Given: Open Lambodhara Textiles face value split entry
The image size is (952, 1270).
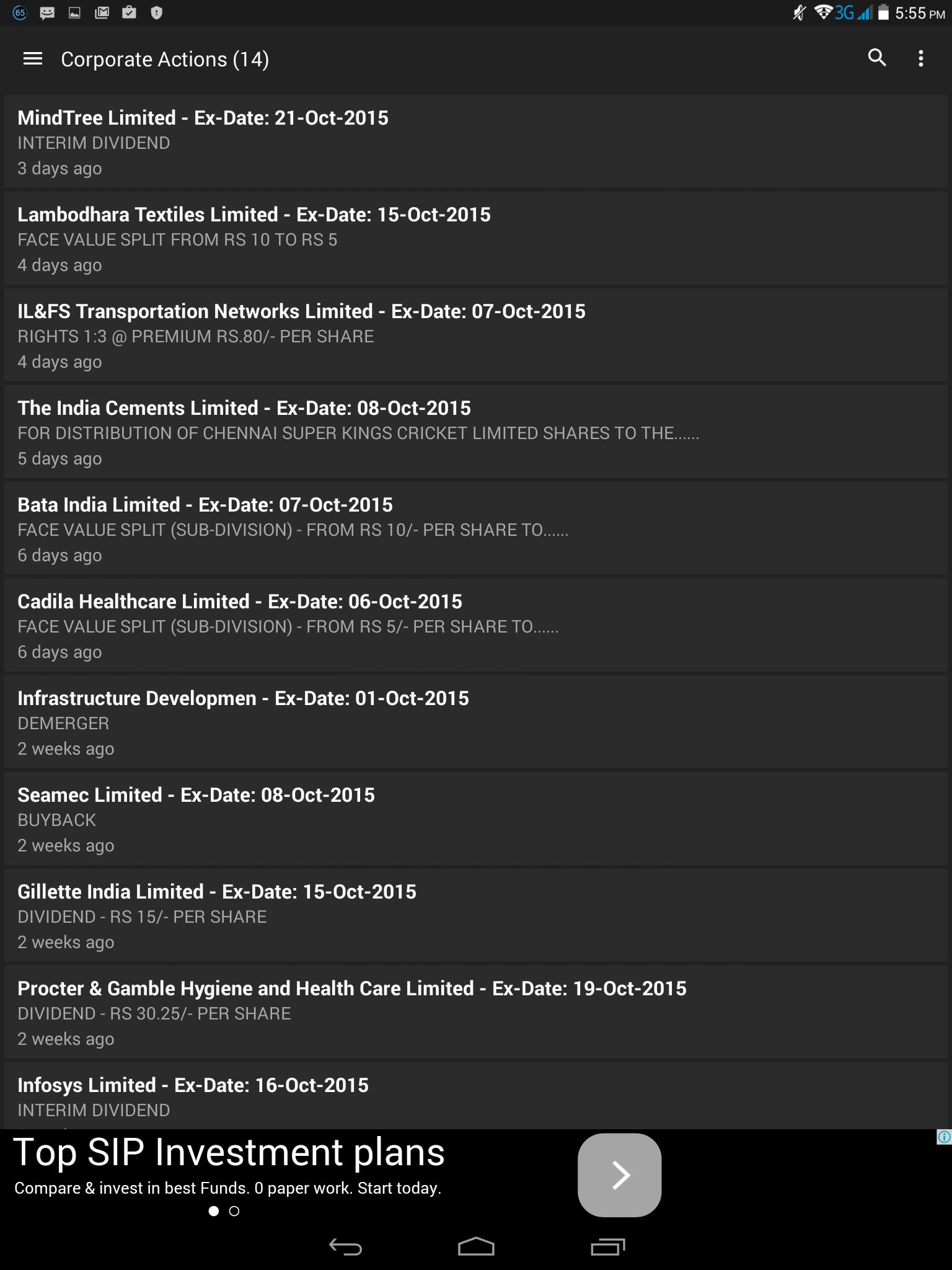Looking at the screenshot, I should (476, 239).
